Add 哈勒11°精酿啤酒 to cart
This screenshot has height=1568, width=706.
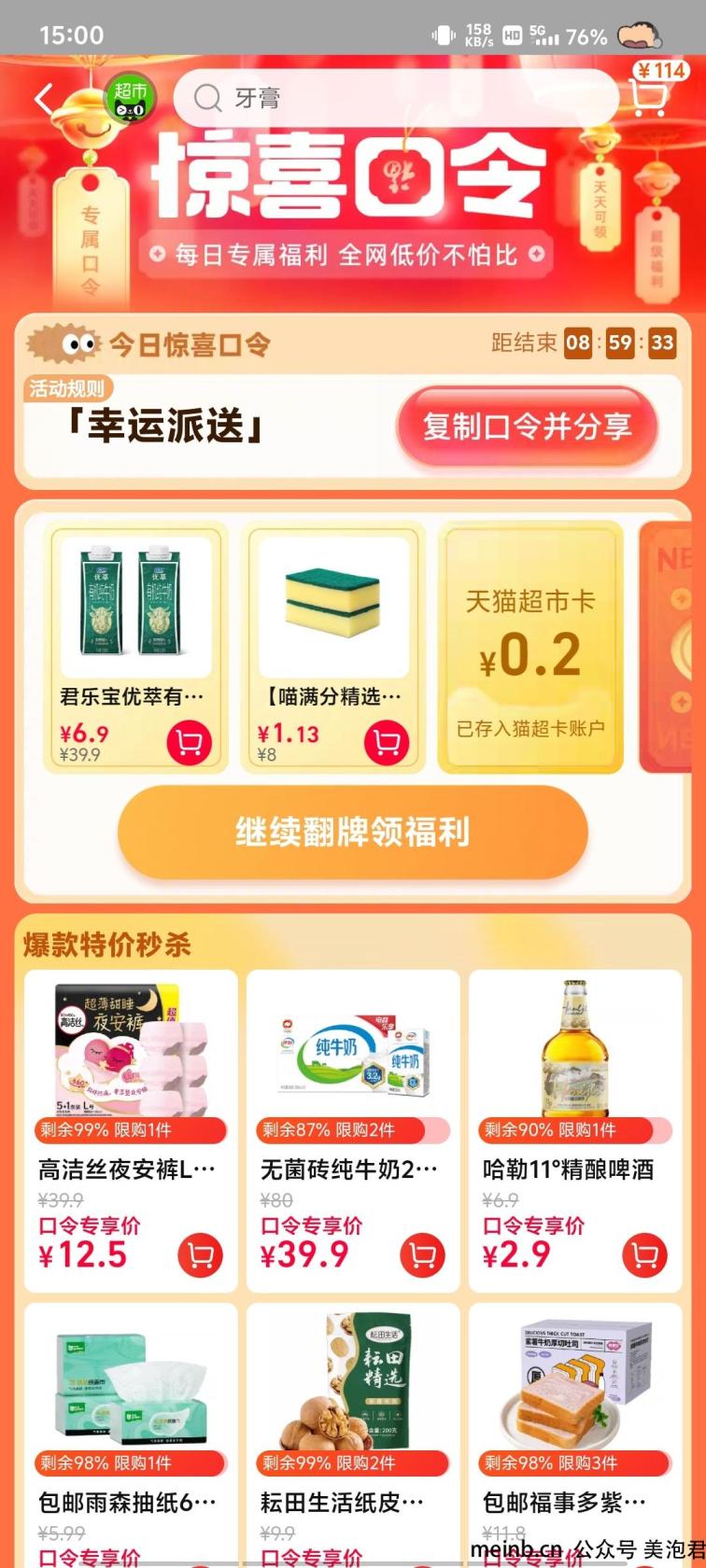(x=645, y=1256)
